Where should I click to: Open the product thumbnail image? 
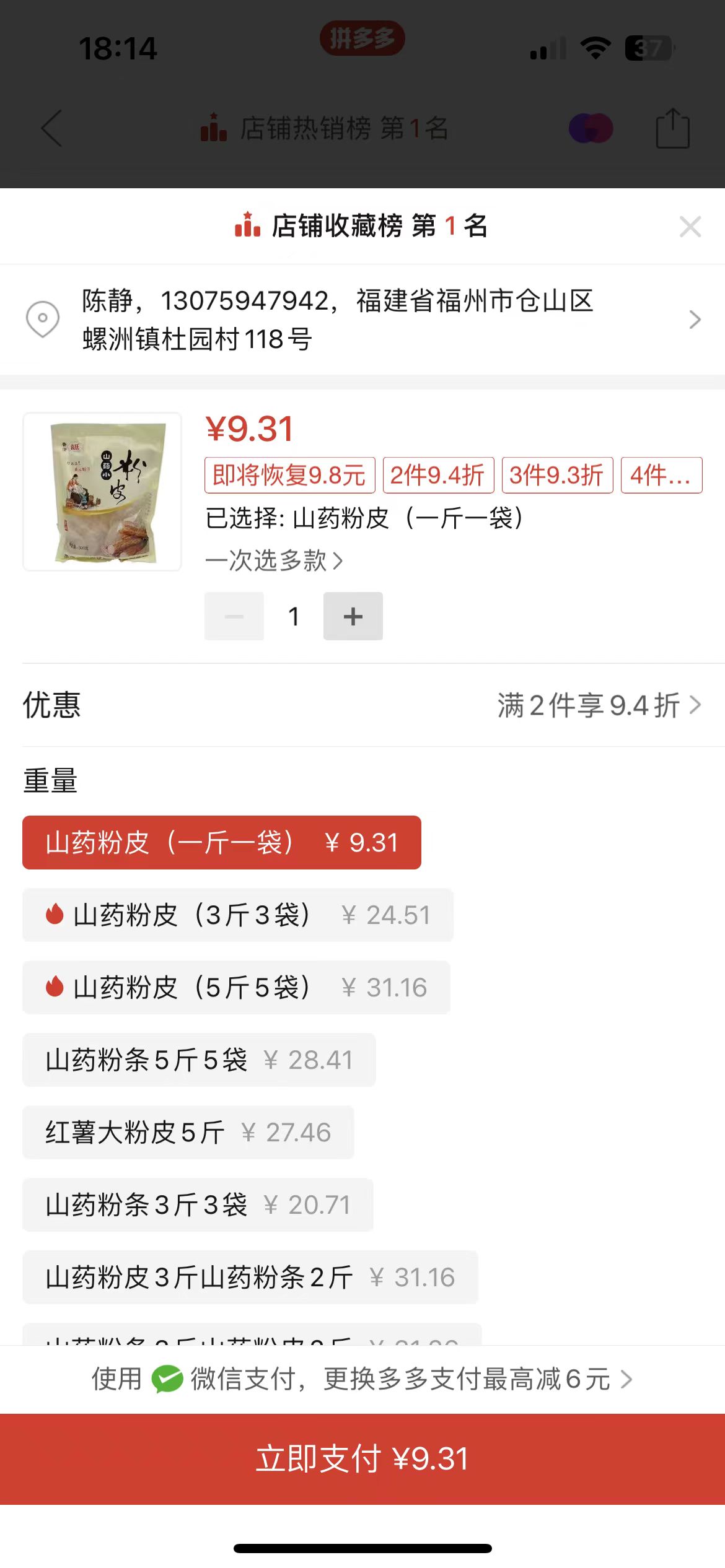102,492
